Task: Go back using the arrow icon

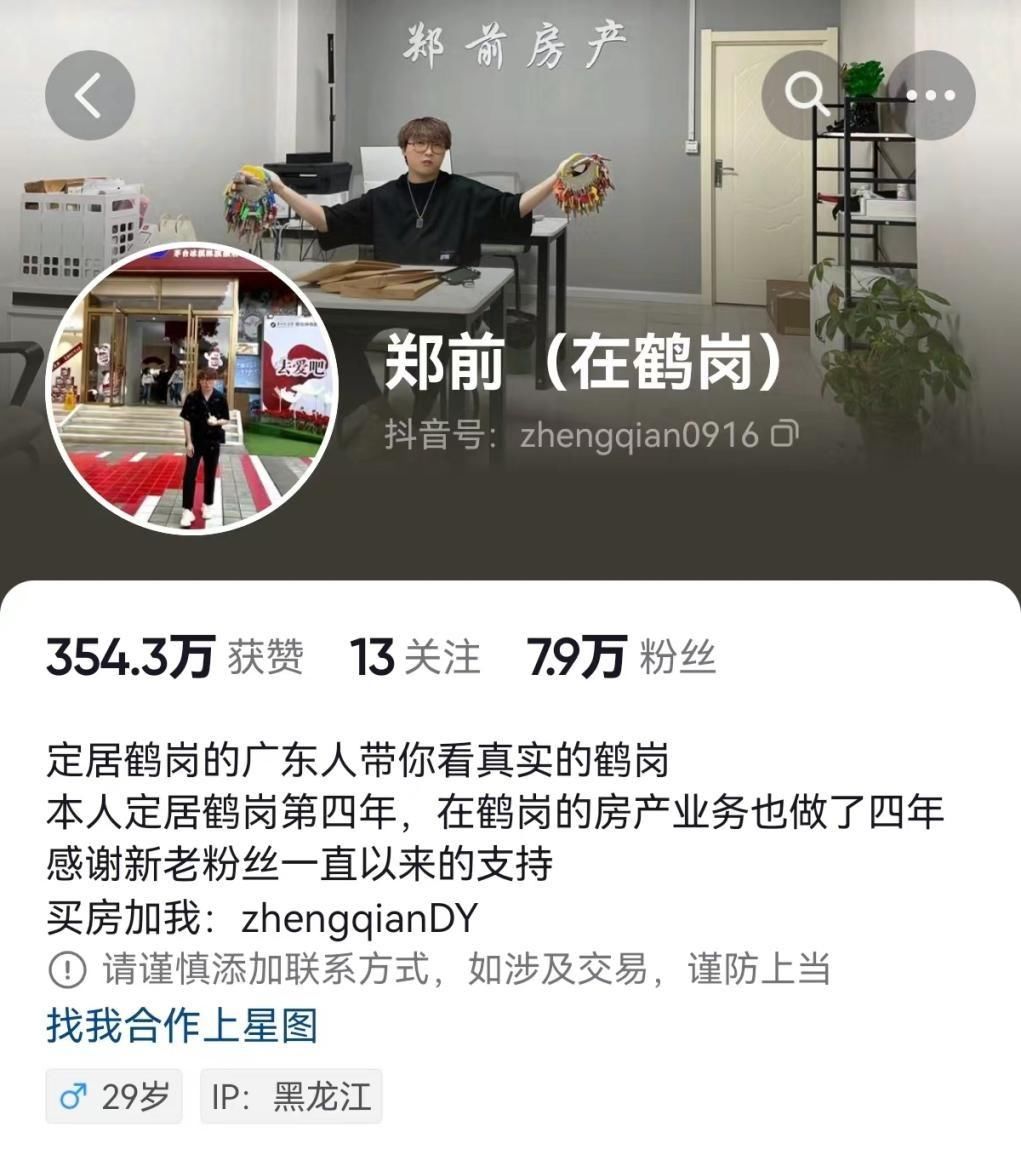Action: (89, 96)
